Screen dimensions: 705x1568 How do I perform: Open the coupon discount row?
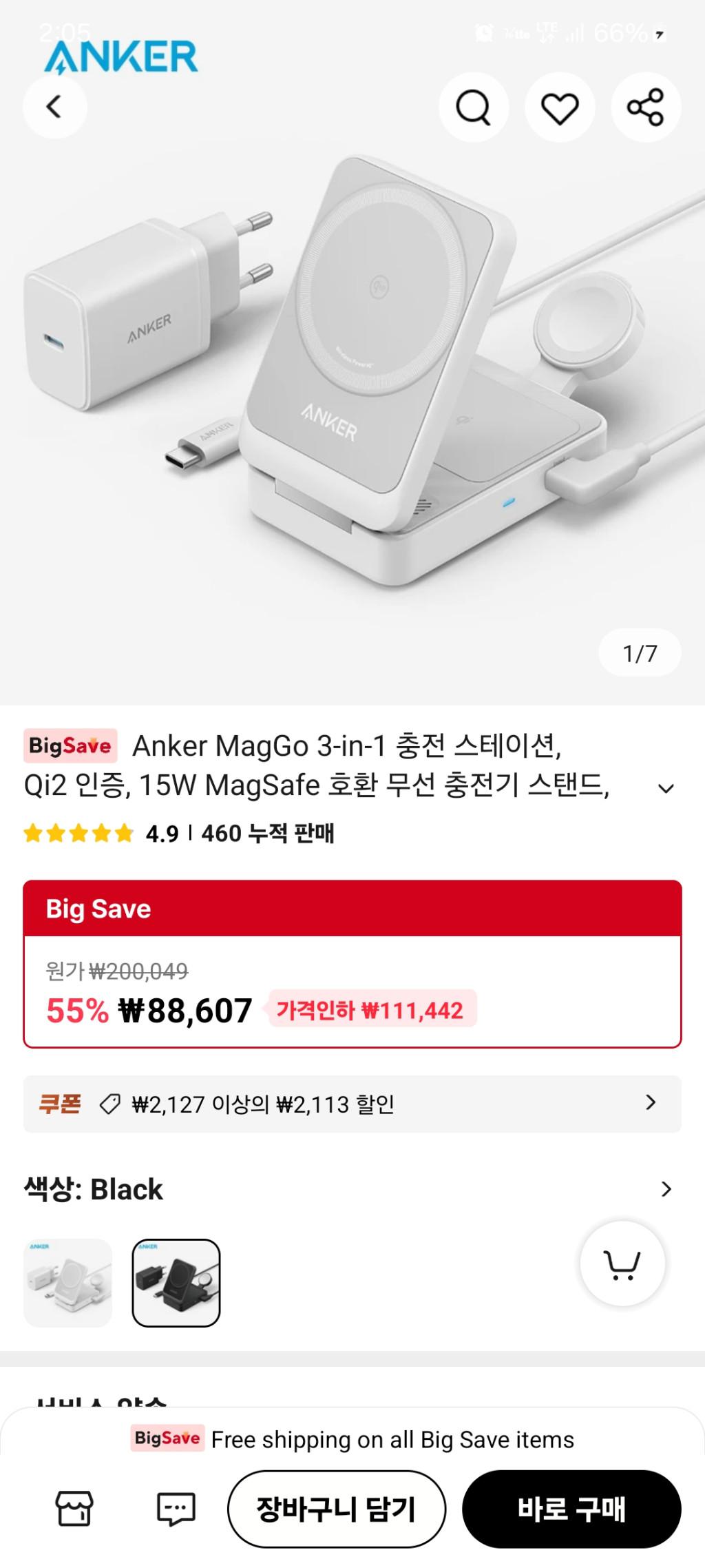point(352,1104)
